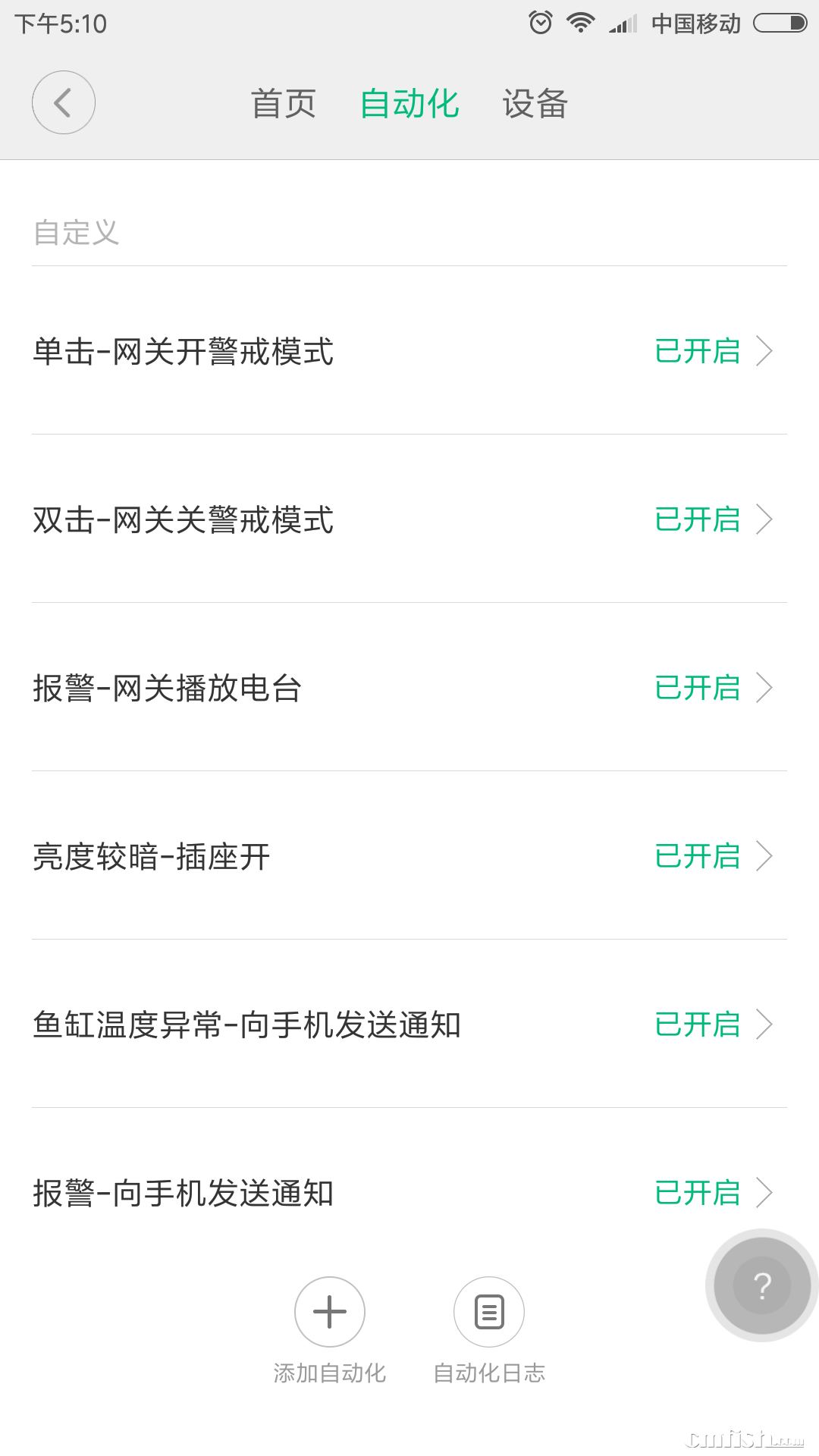819x1456 pixels.
Task: View the 自动化日志 log
Action: [489, 1313]
